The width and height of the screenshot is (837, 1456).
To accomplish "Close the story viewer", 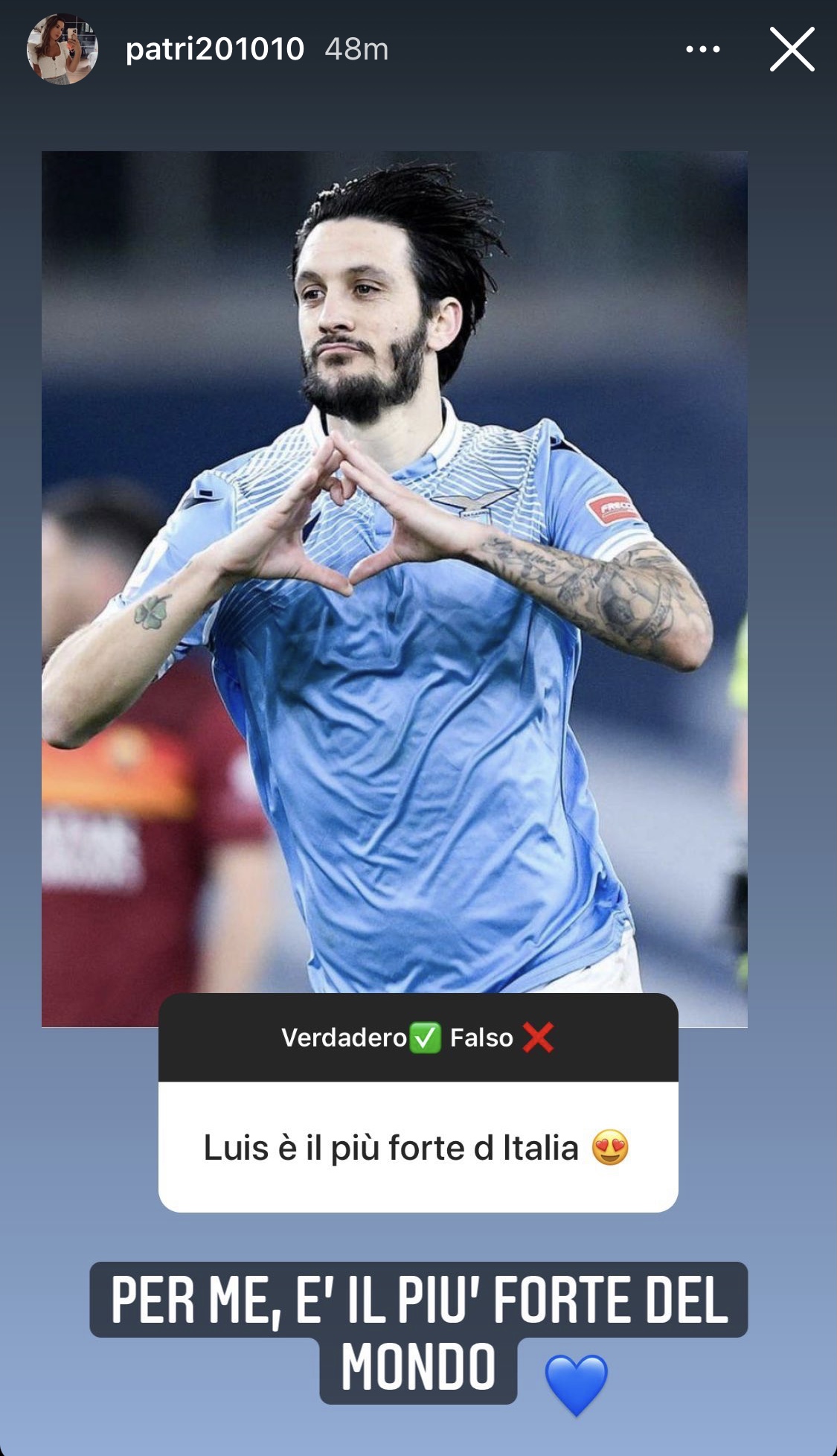I will click(x=792, y=49).
